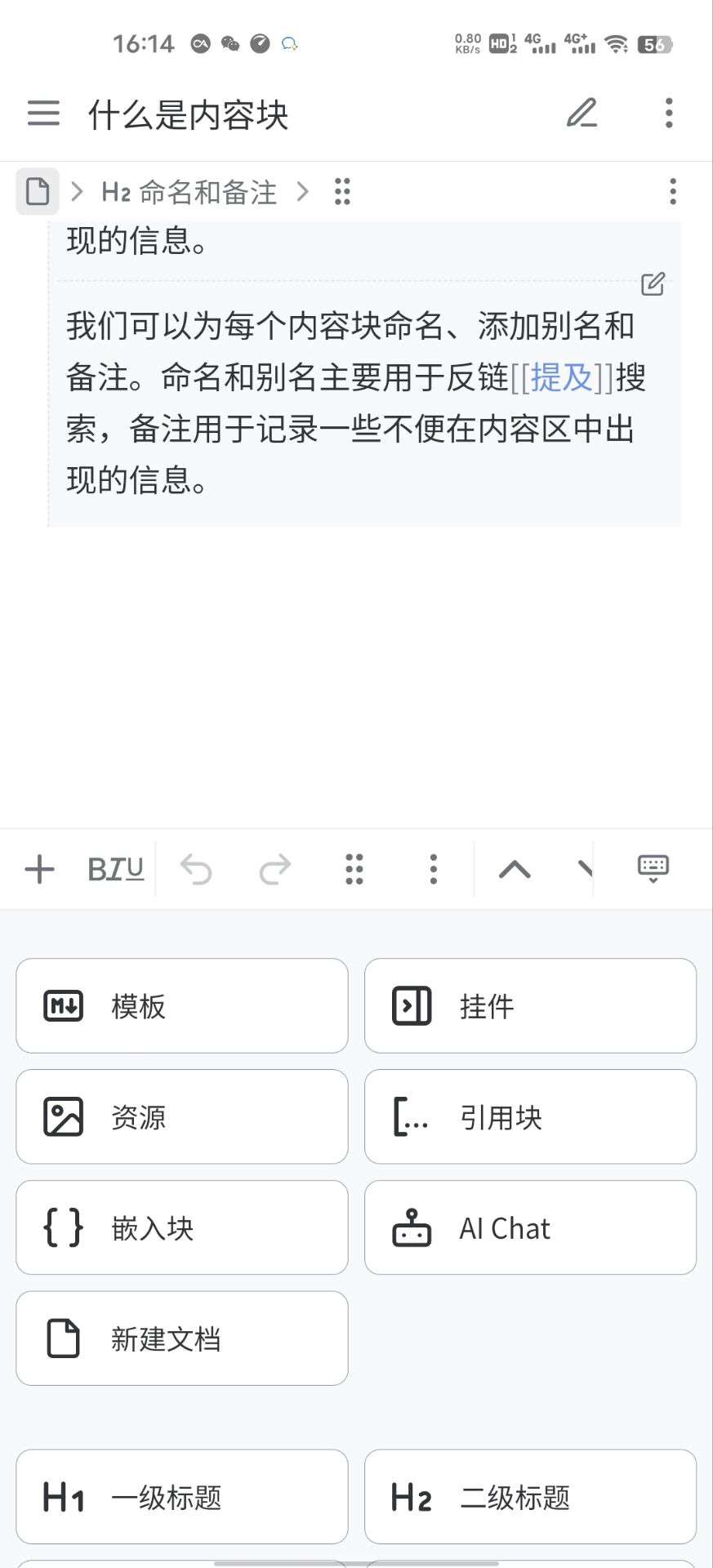This screenshot has width=713, height=1568.
Task: Start AI Chat
Action: [x=530, y=1227]
